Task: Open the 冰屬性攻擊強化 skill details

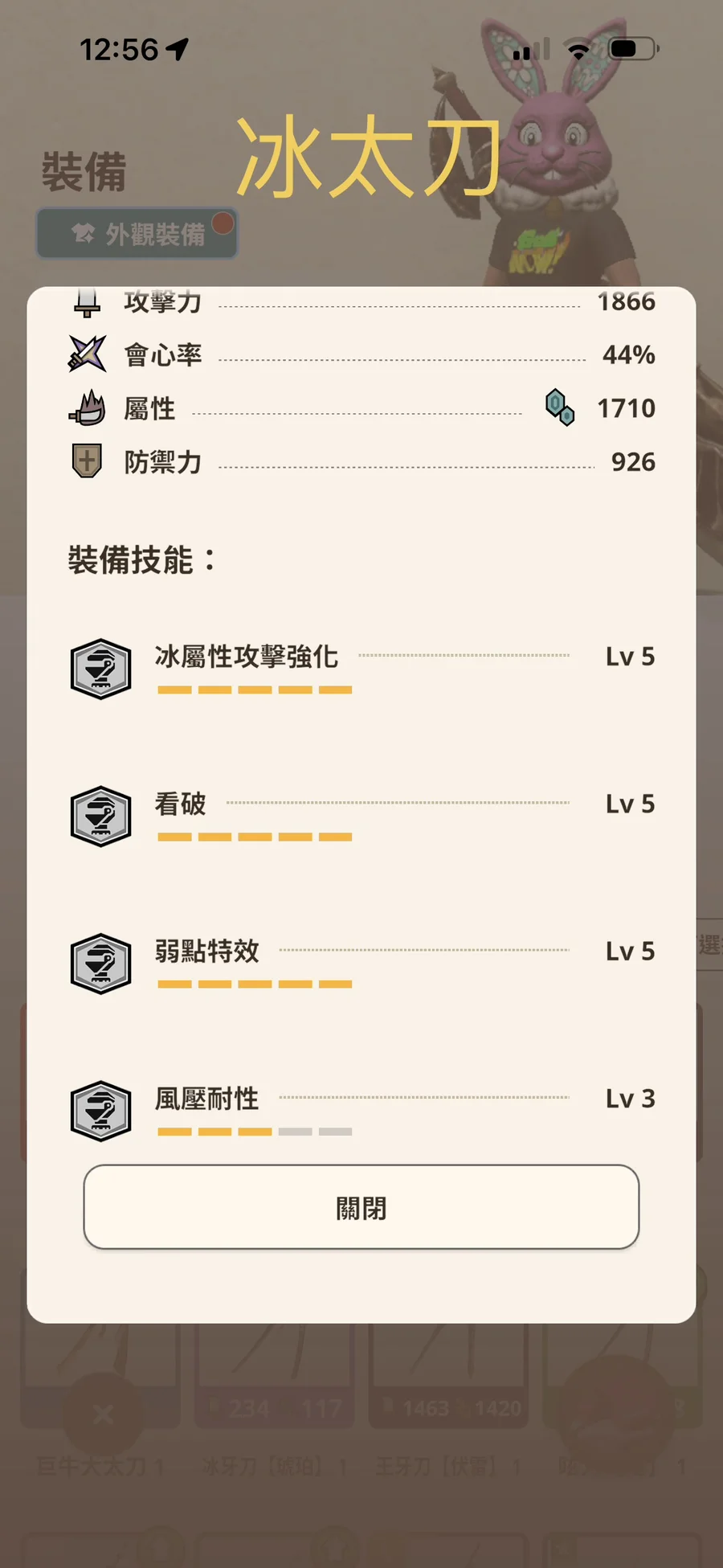Action: pos(246,657)
